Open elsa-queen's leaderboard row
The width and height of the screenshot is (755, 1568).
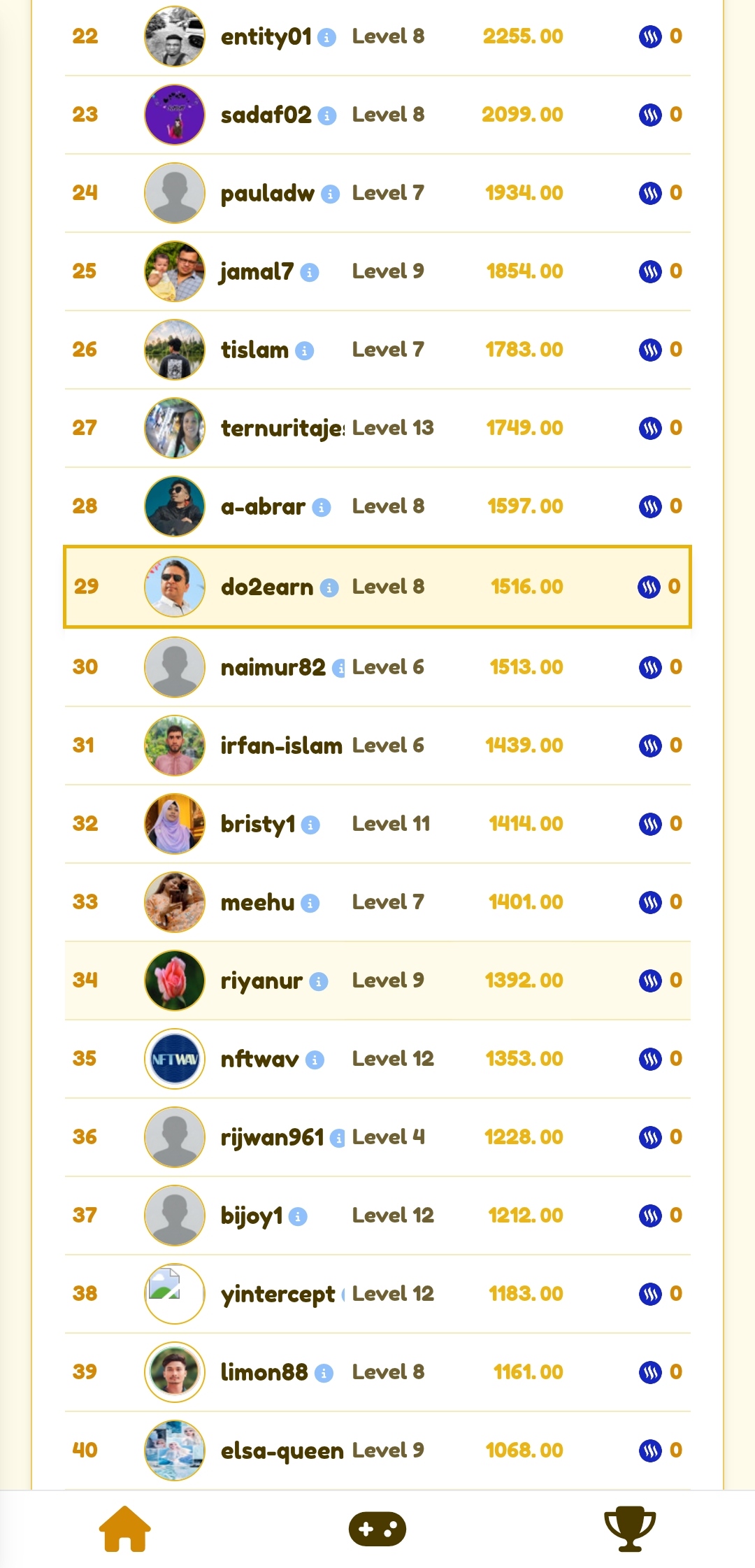coord(377,1451)
